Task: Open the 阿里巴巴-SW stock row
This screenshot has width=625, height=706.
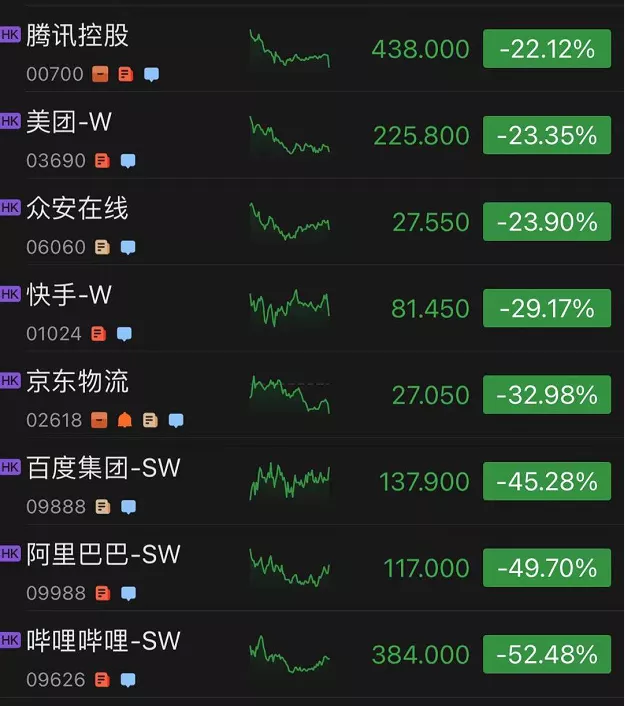Action: (x=104, y=554)
